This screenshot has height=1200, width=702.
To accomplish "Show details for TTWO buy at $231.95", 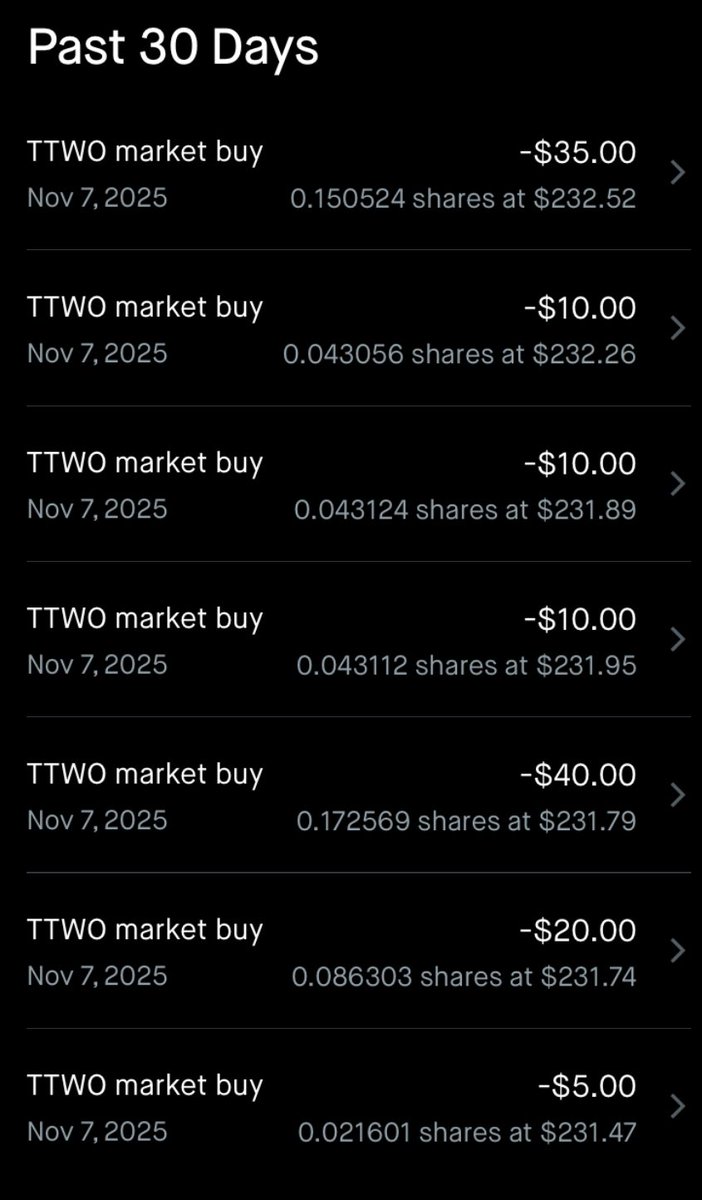I will pyautogui.click(x=350, y=640).
